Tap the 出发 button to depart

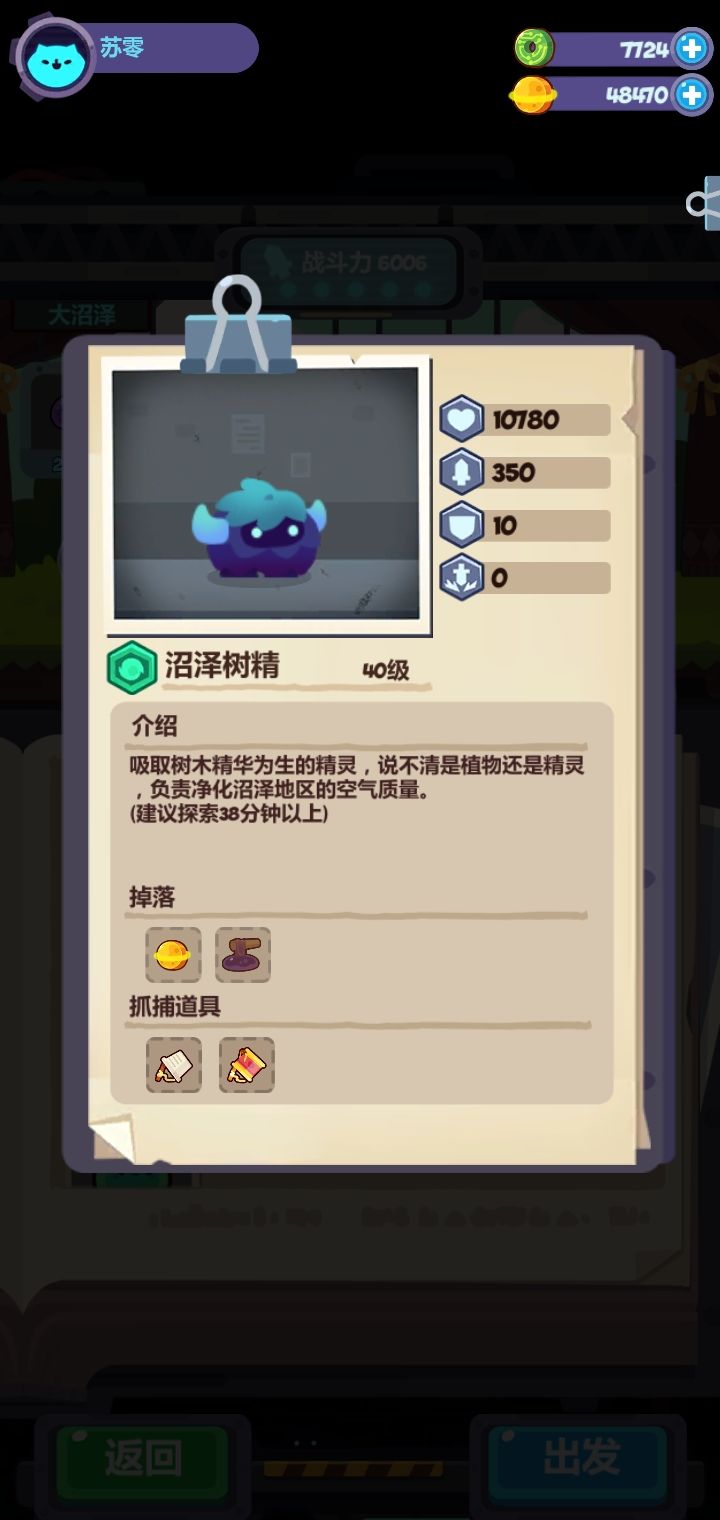(580, 1460)
